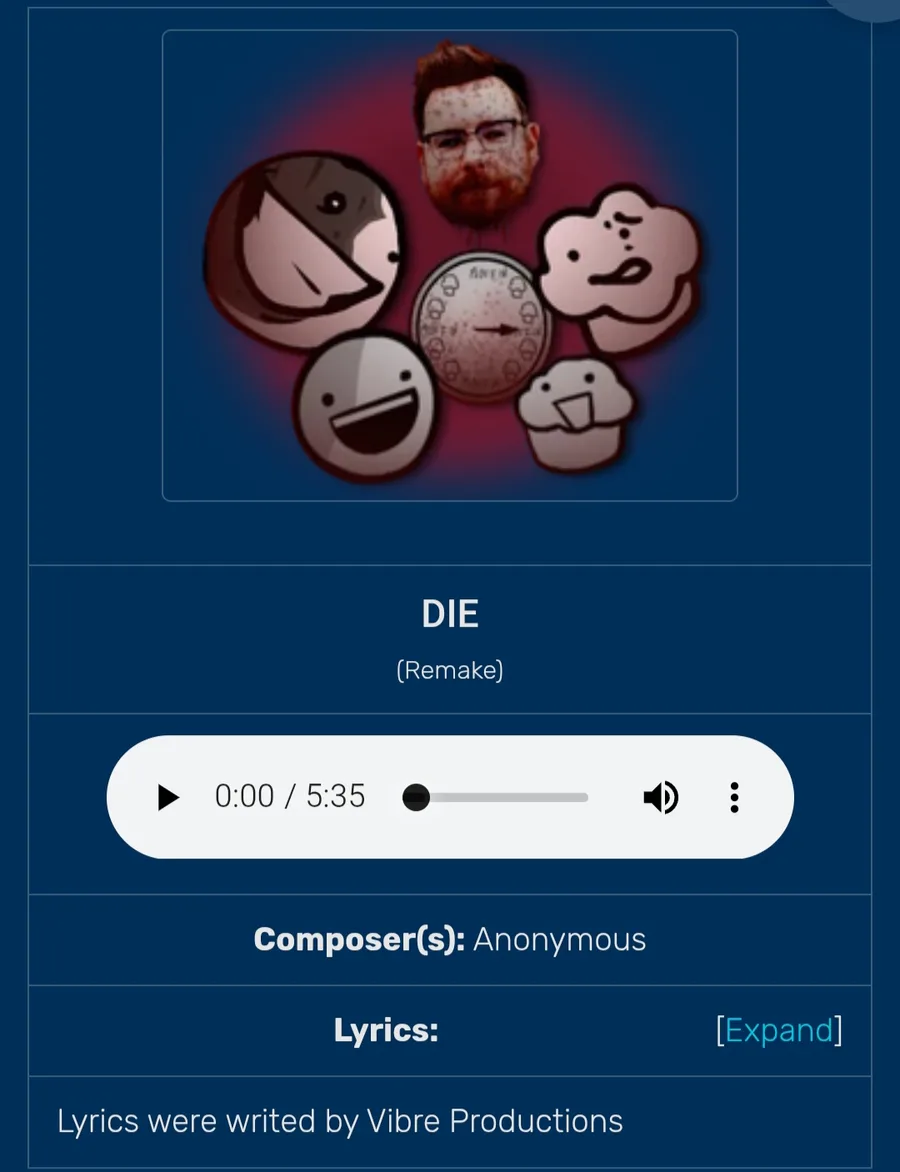The height and width of the screenshot is (1172, 900).
Task: Tap the audio progress bar to seek
Action: 500,797
